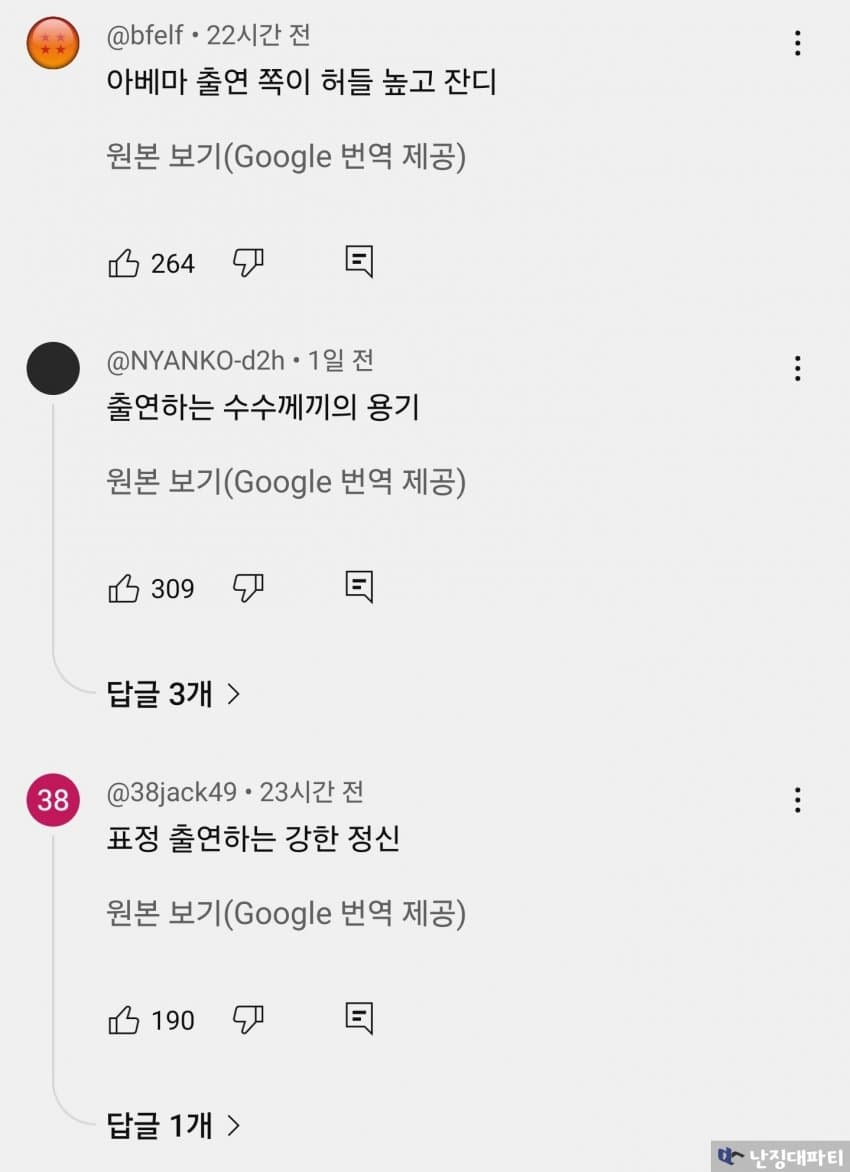Open overflow menu on @38jack49's comment
Image resolution: width=850 pixels, height=1172 pixels.
tap(798, 800)
